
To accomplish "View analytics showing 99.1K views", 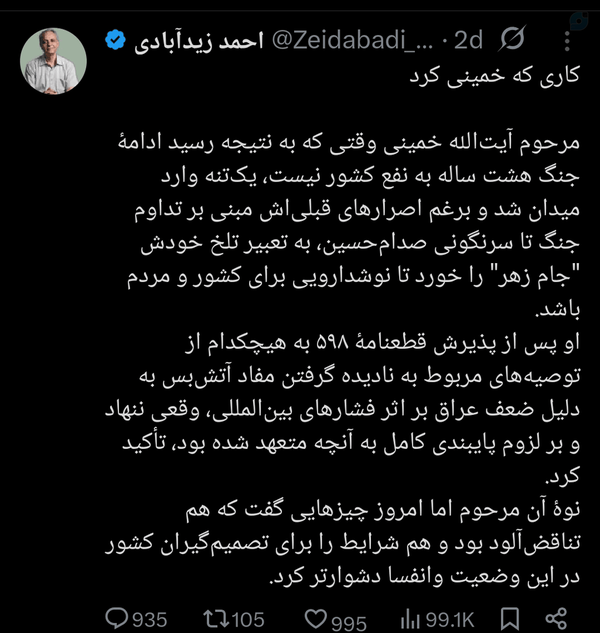I will [437, 620].
